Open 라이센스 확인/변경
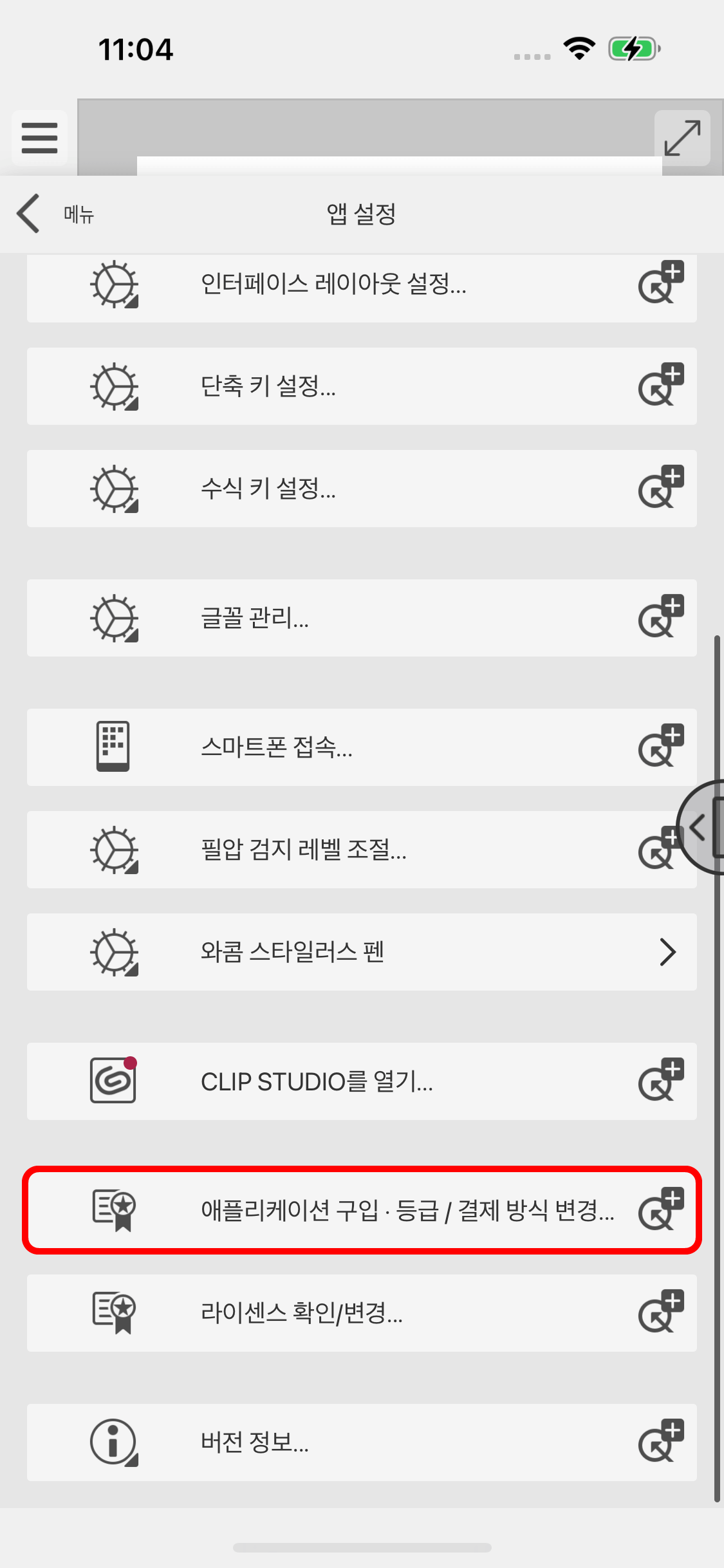Image resolution: width=724 pixels, height=1568 pixels. (302, 1312)
